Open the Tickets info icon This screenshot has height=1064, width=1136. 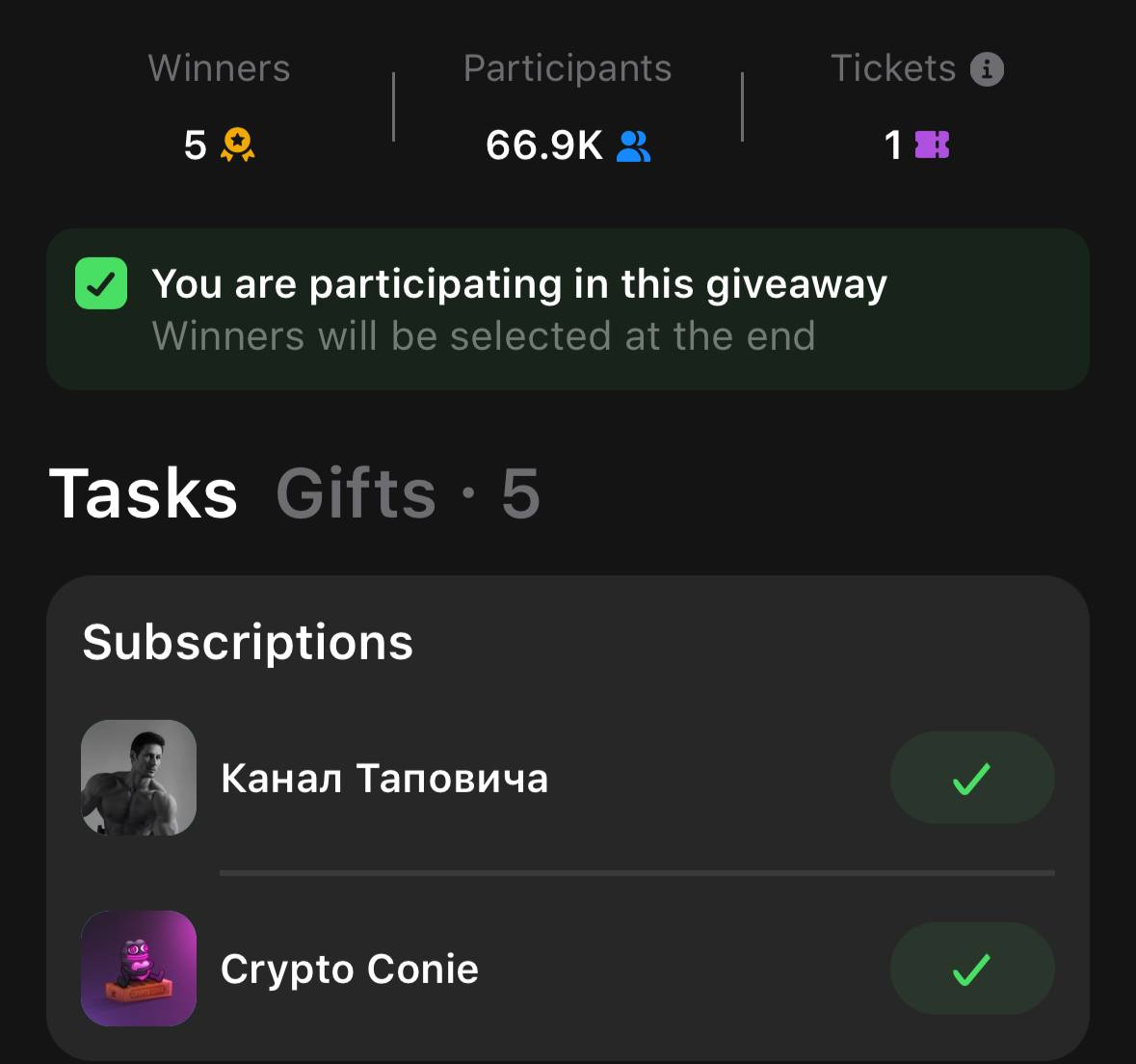[987, 69]
